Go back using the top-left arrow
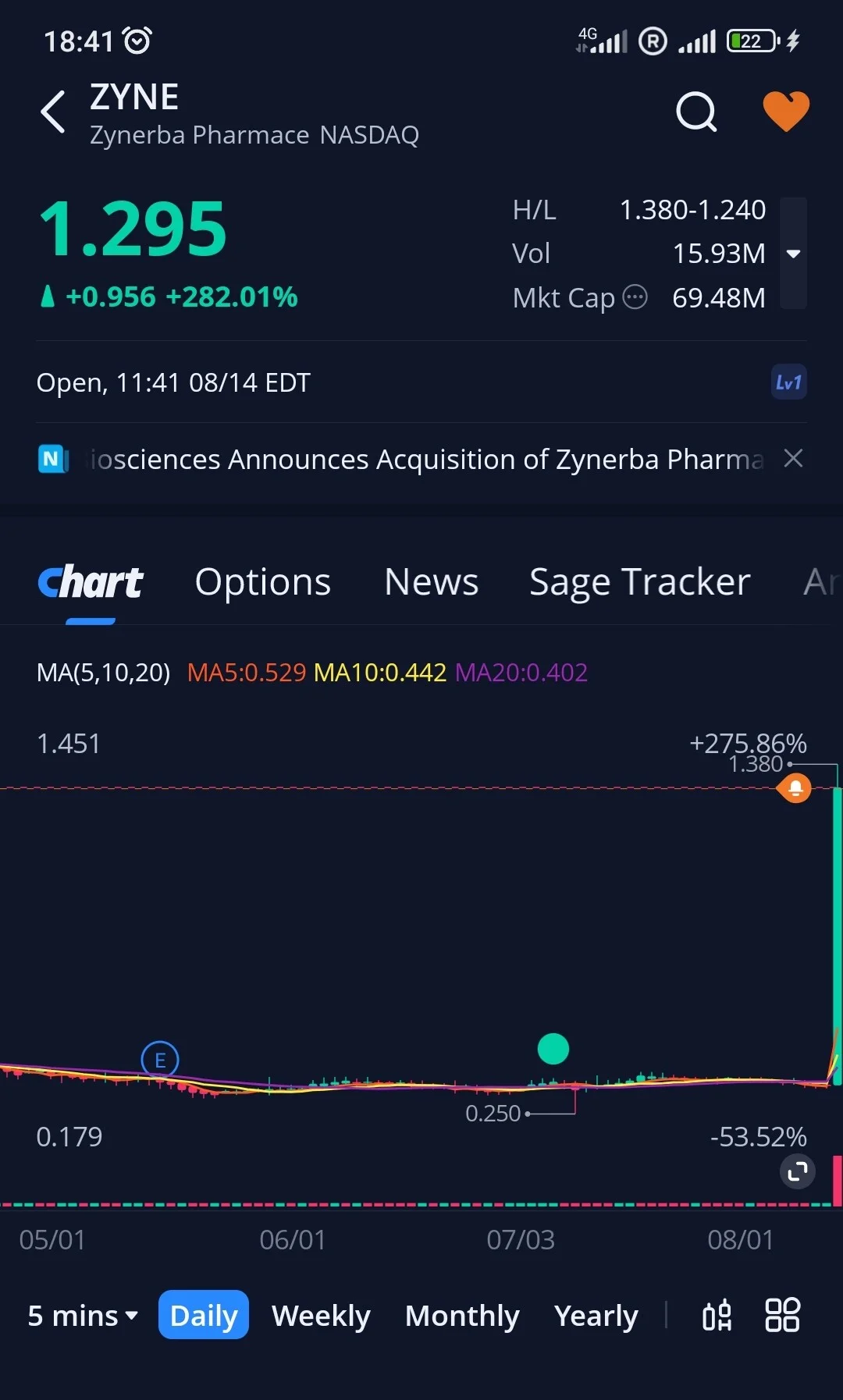Viewport: 843px width, 1400px height. click(x=53, y=112)
